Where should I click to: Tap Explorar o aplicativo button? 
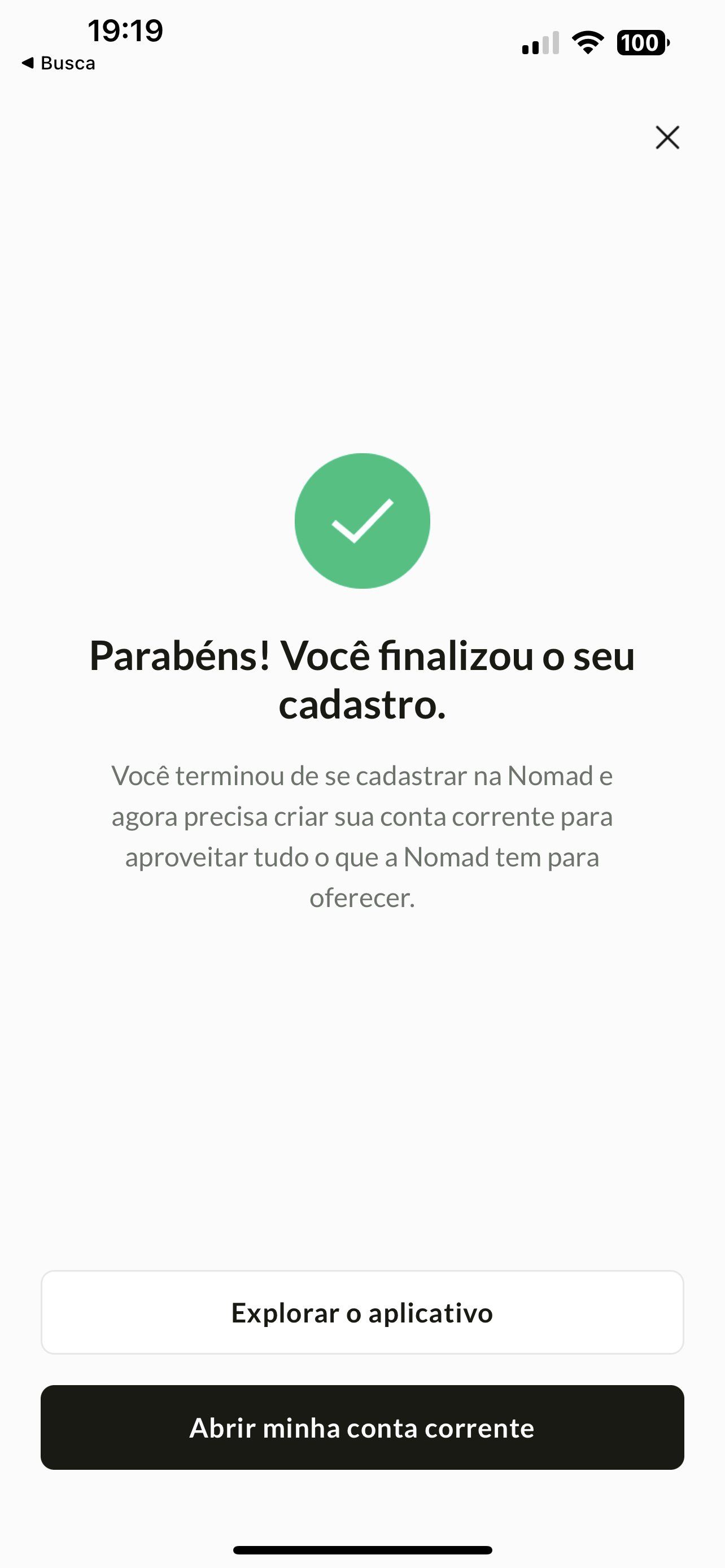click(362, 1313)
